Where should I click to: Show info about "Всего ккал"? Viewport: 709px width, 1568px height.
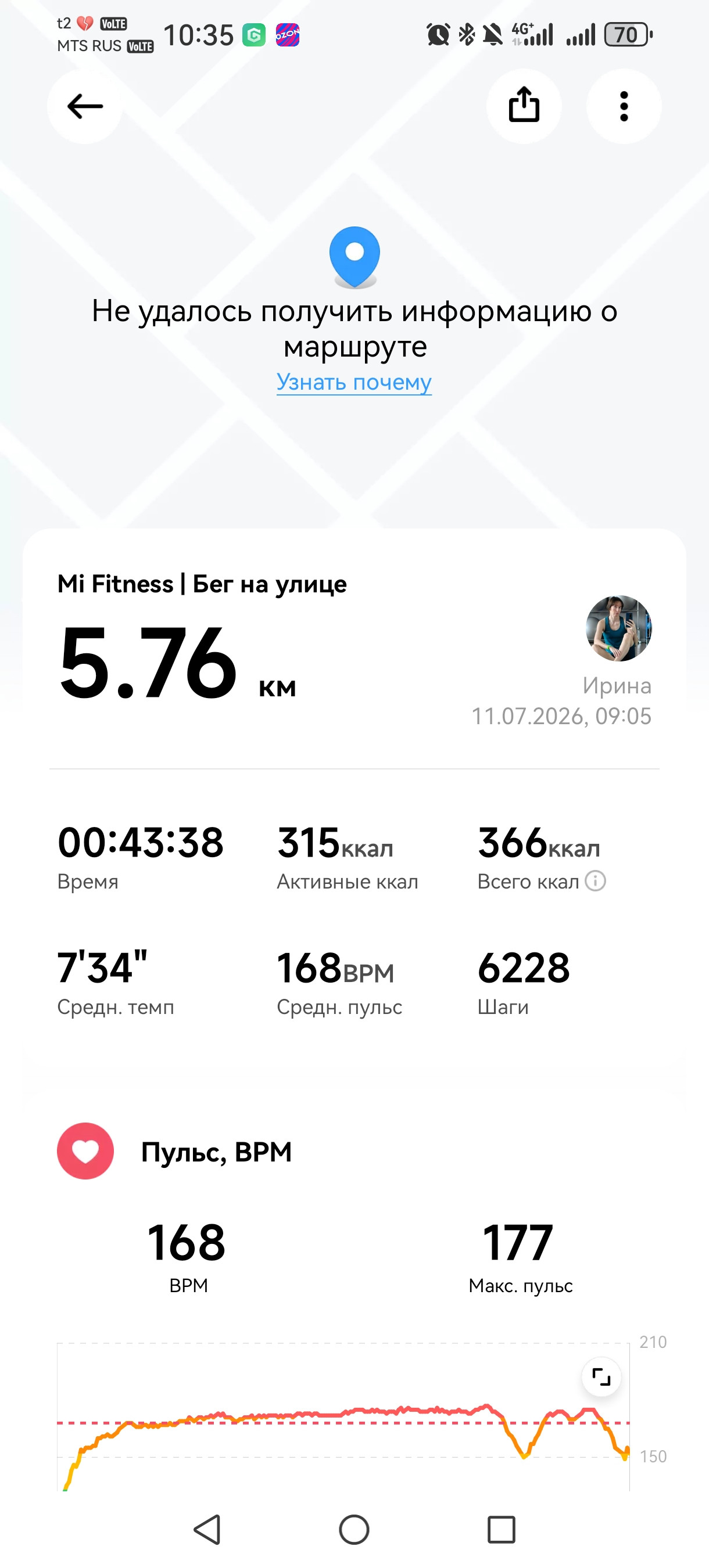point(595,881)
